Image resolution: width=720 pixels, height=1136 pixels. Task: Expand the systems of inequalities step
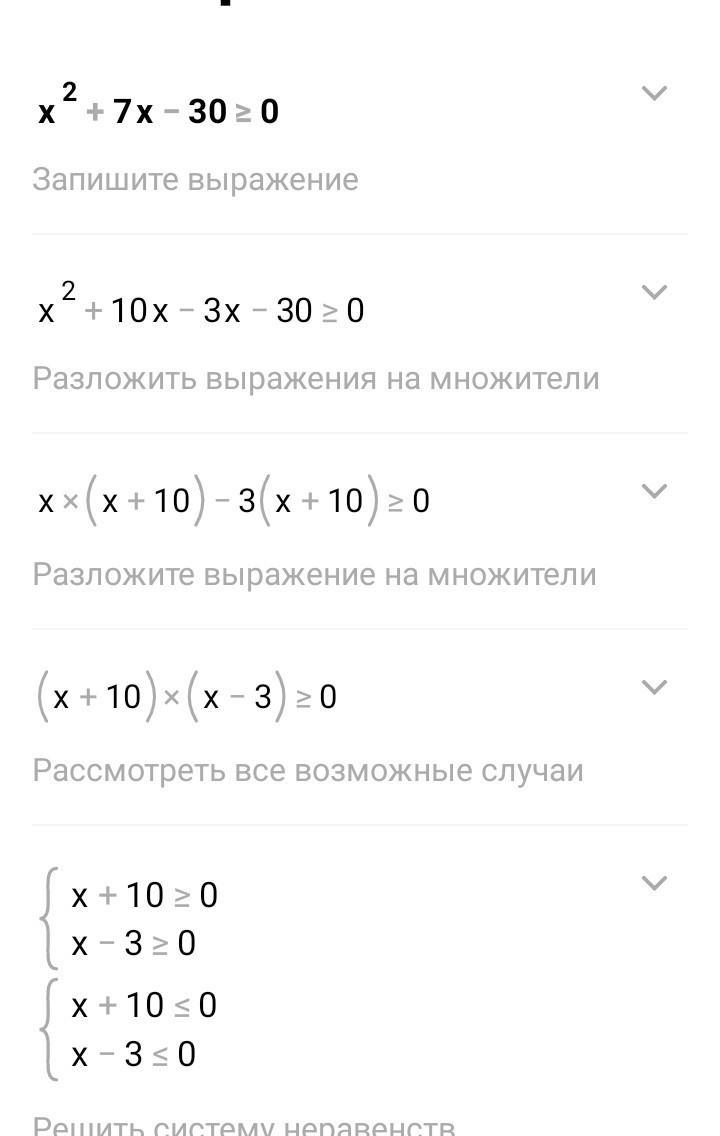tap(653, 883)
